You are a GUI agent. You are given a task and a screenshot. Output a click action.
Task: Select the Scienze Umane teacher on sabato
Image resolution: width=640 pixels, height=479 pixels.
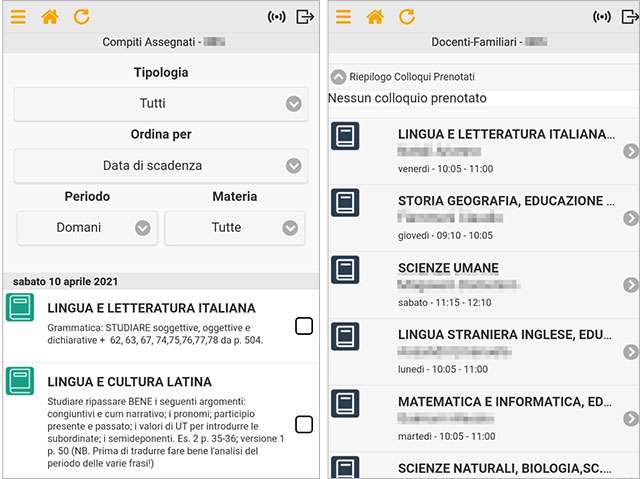[484, 285]
